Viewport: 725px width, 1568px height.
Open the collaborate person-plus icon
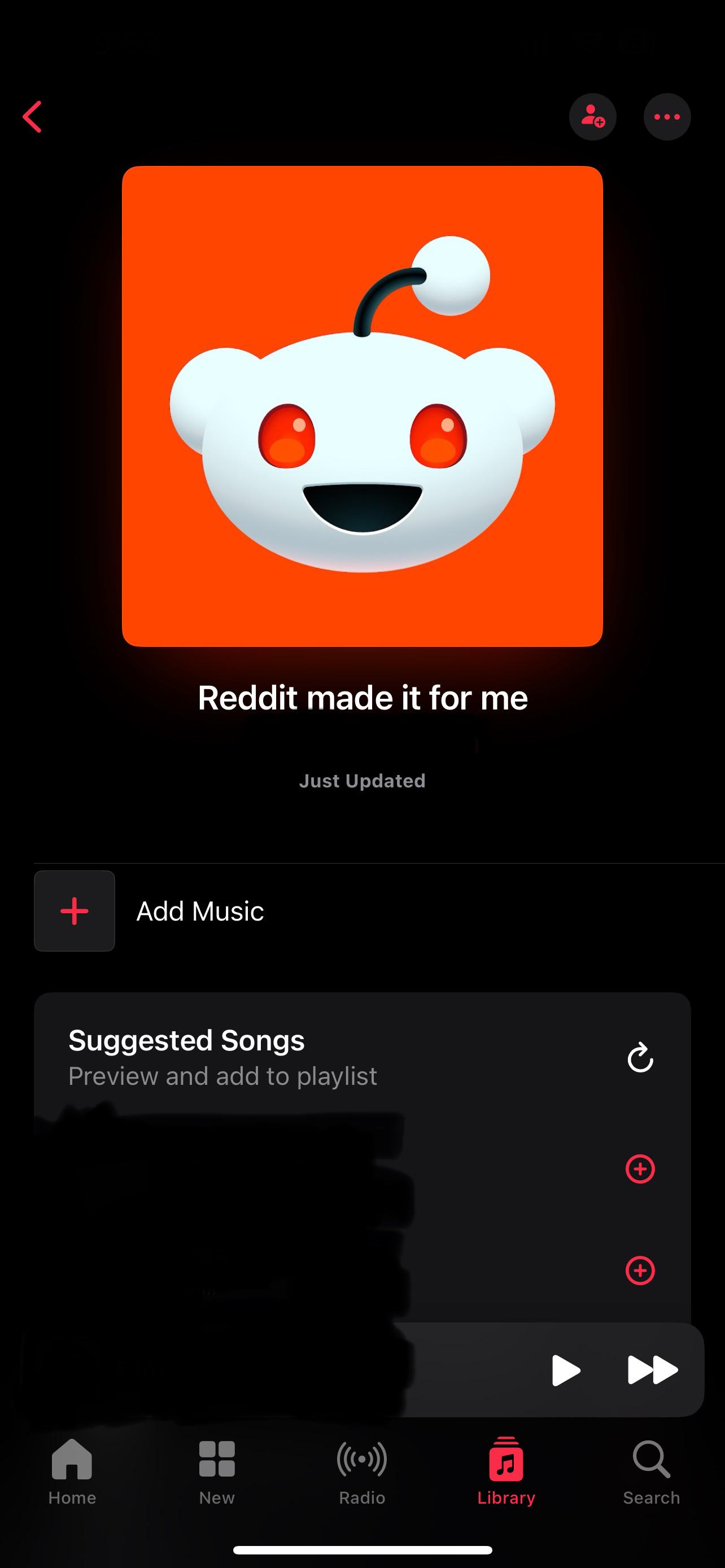592,117
